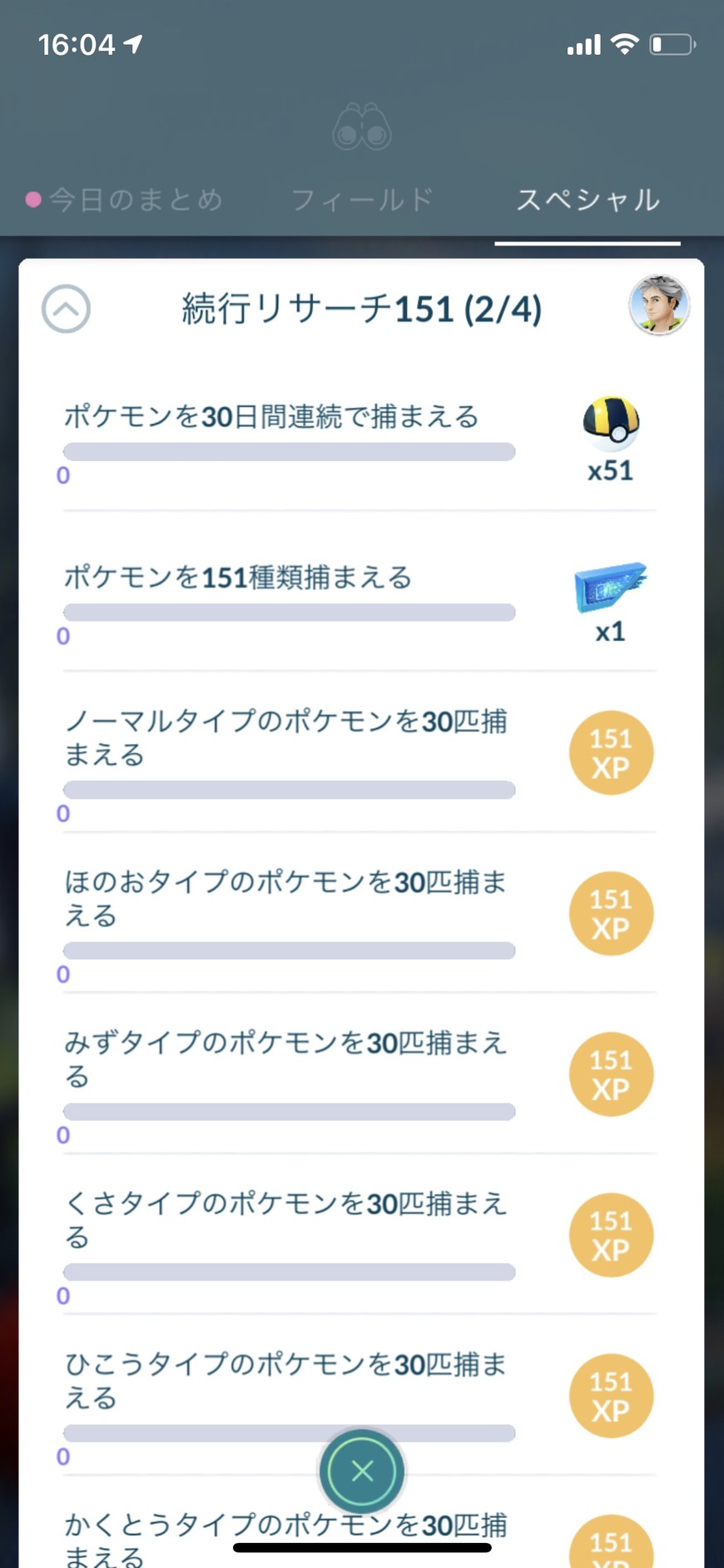Select the スペシャル tab
Screen dimensions: 724x1568
588,200
